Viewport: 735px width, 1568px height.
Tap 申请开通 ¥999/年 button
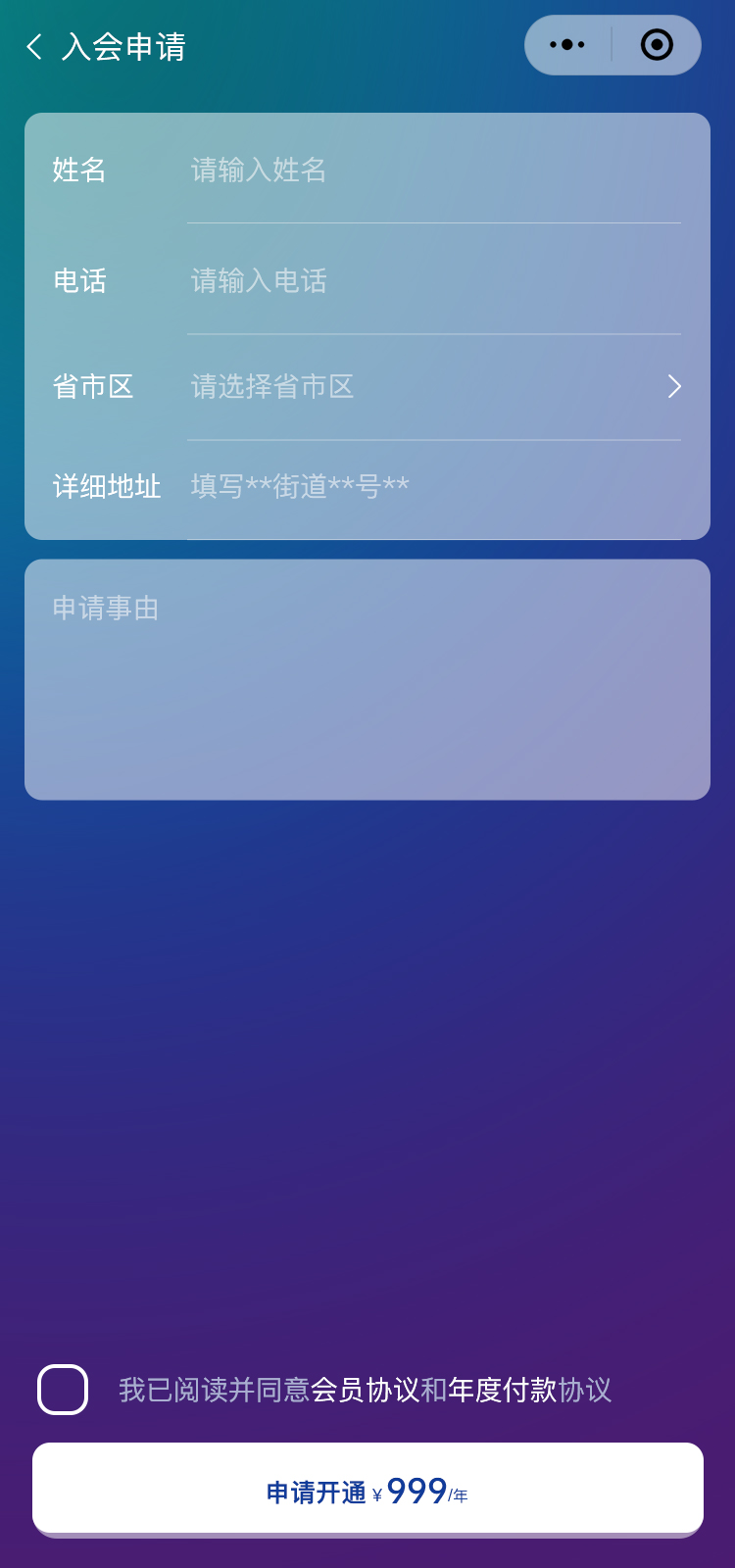coord(367,1490)
